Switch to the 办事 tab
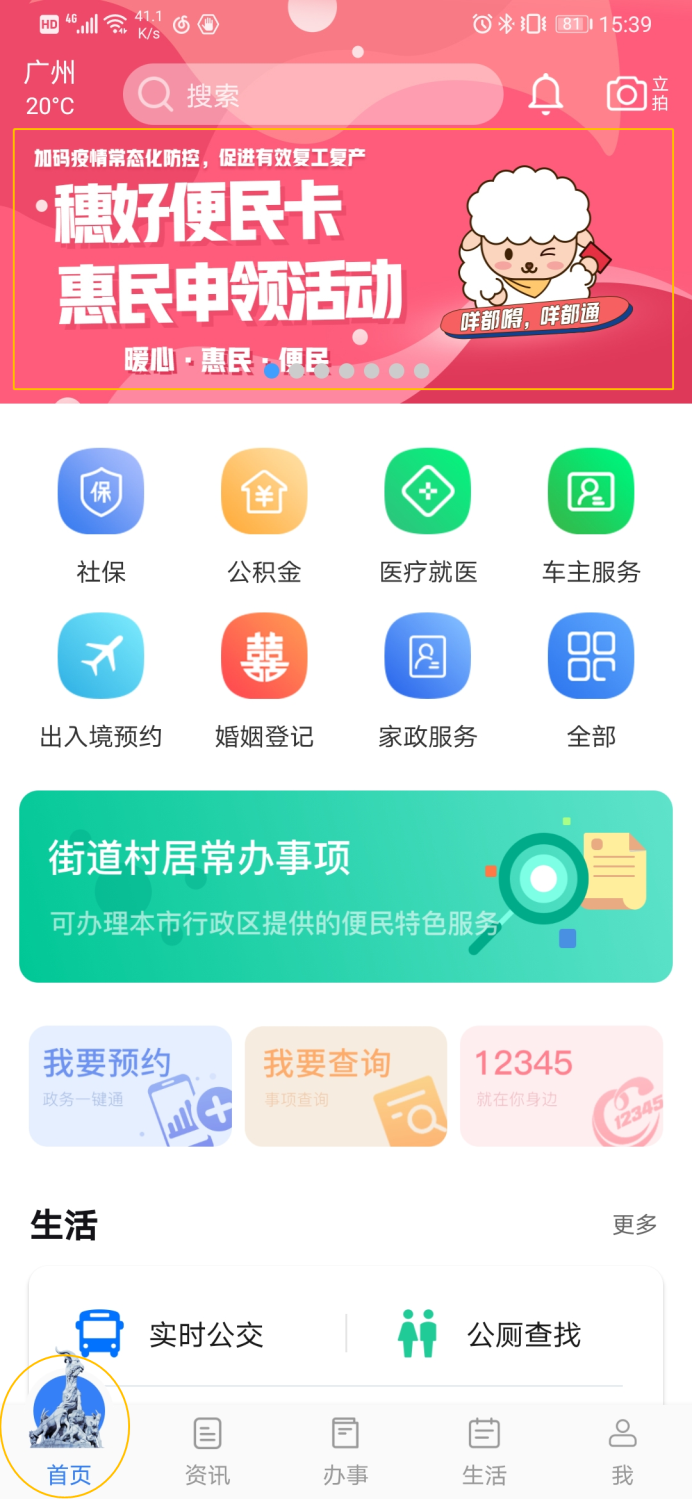692x1499 pixels. [346, 1450]
